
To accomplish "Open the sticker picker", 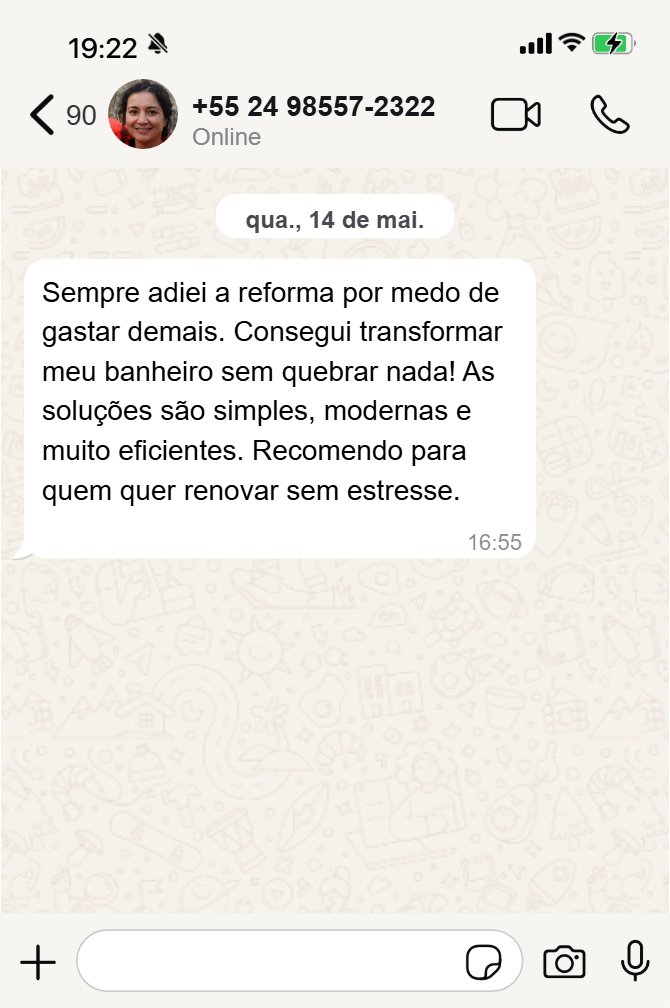I will 485,963.
